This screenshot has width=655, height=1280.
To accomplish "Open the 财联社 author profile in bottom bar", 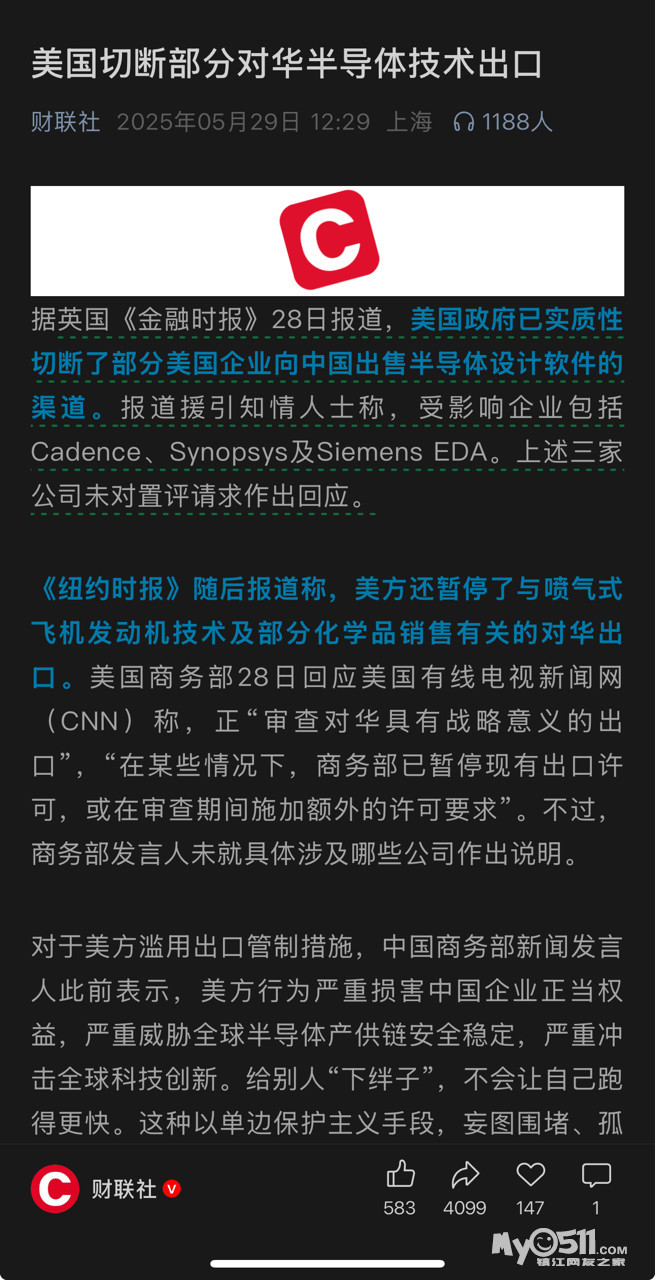I will pyautogui.click(x=105, y=1188).
